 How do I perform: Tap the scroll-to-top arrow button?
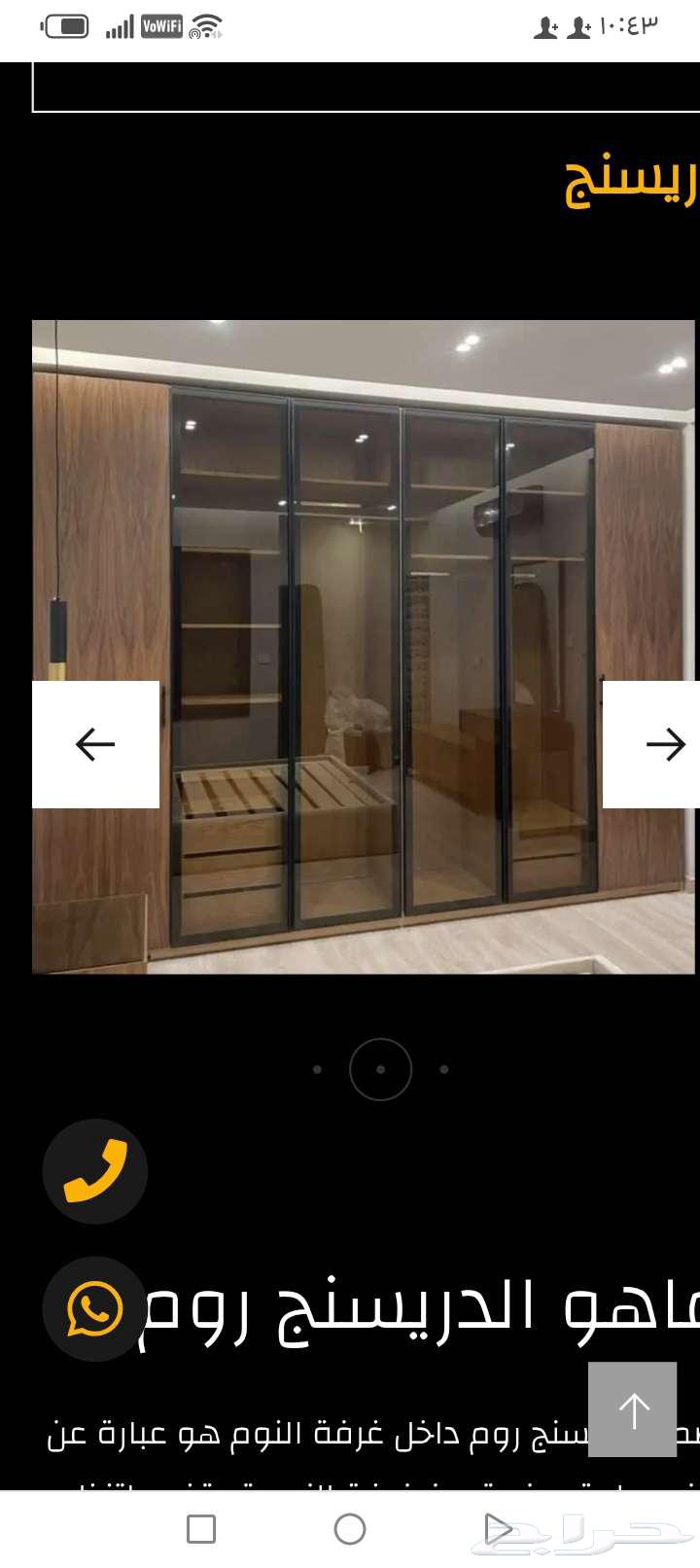(x=633, y=1409)
